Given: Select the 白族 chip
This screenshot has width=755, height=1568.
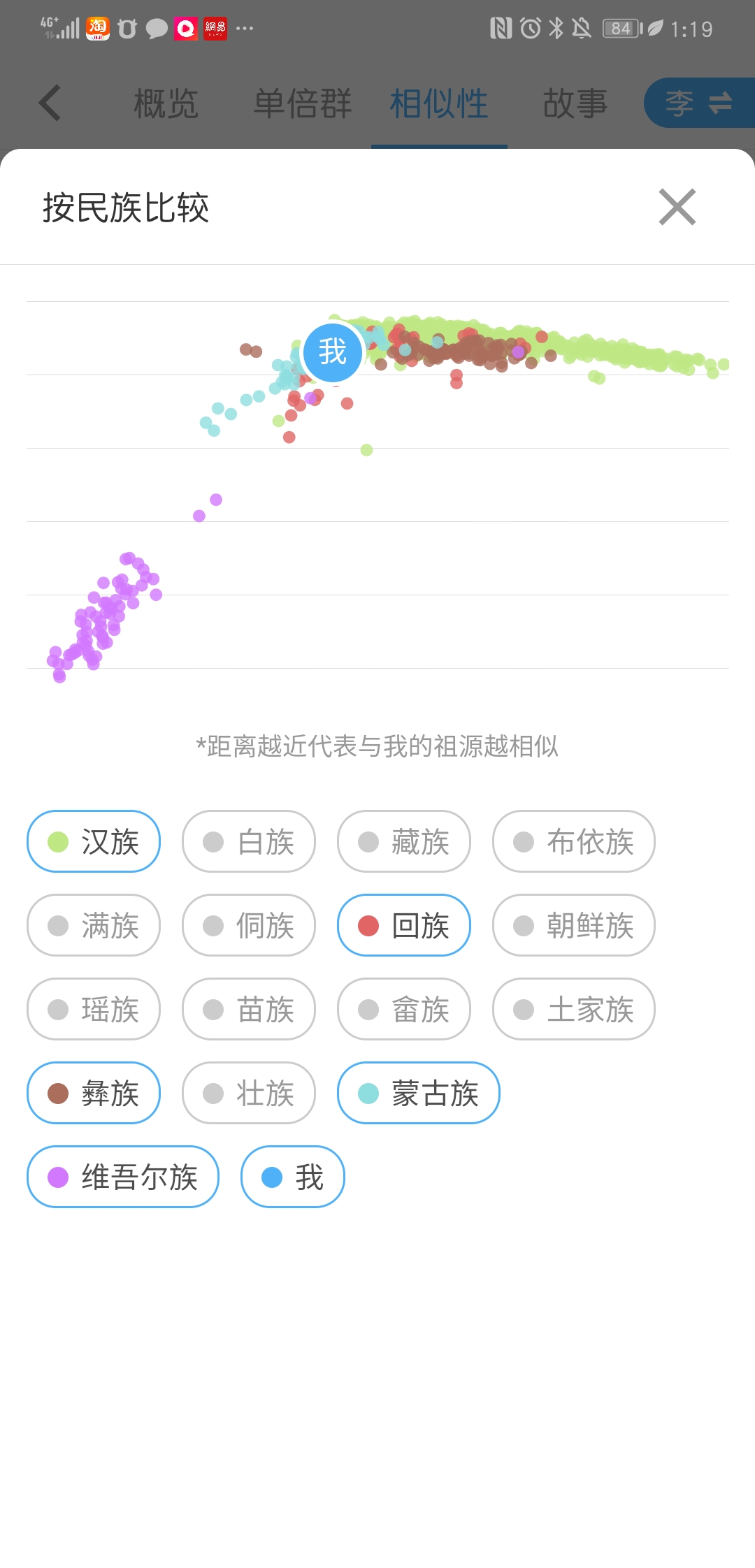Looking at the screenshot, I should click(x=249, y=841).
